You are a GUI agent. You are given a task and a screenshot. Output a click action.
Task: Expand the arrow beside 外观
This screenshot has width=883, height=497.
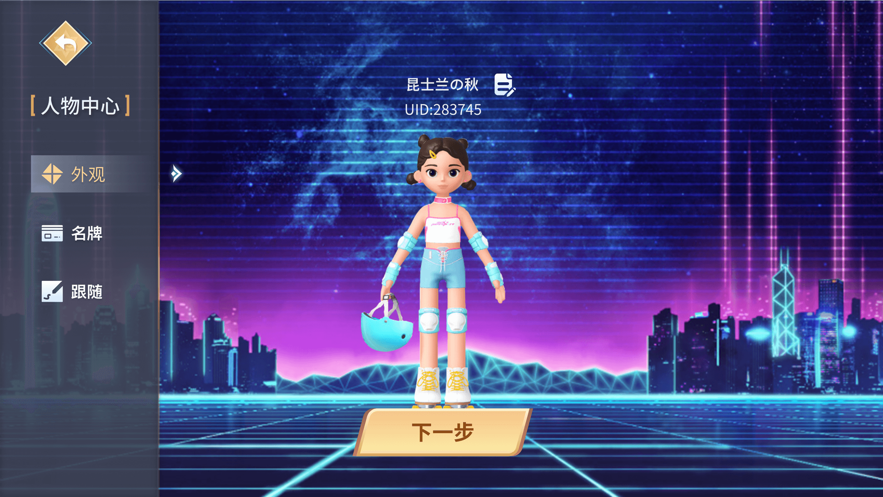(176, 174)
